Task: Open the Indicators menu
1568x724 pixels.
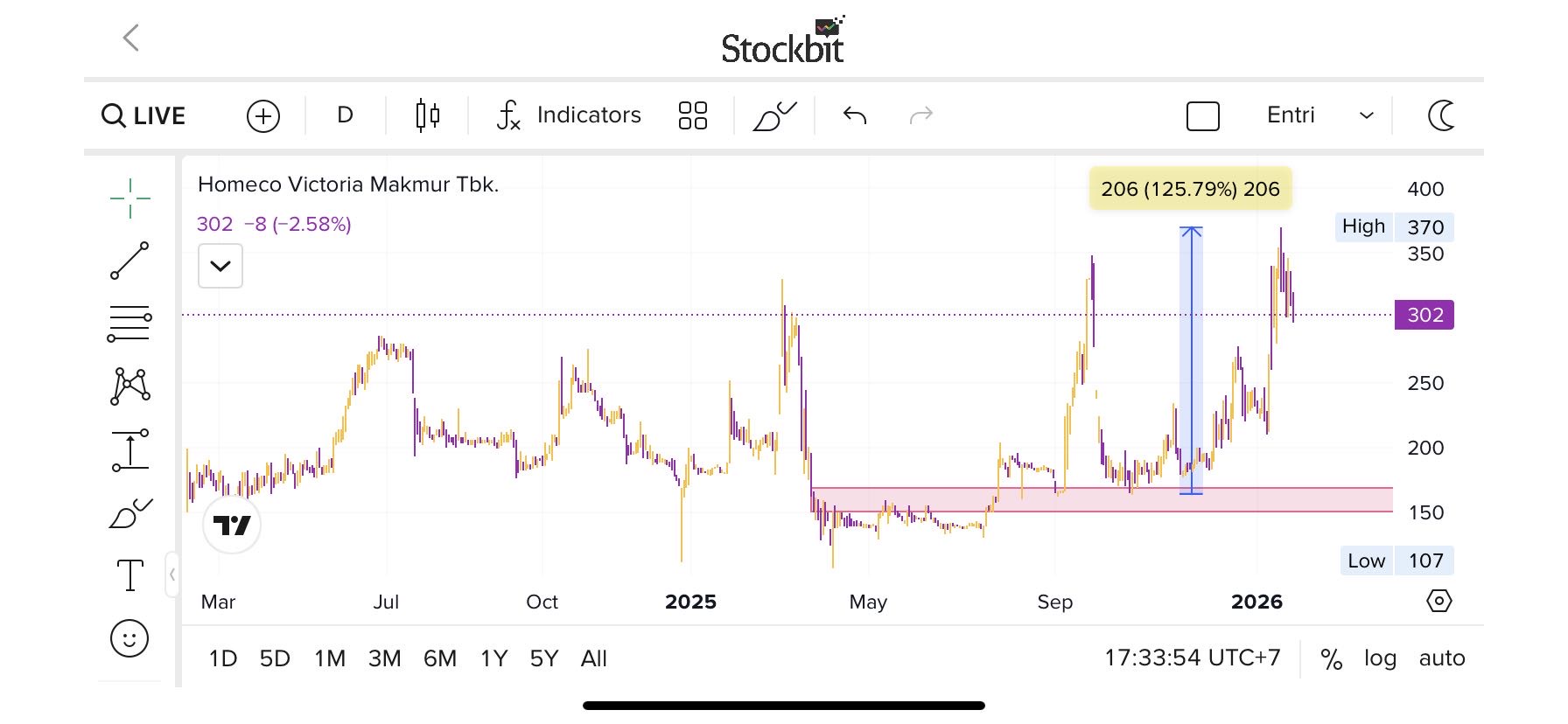Action: click(x=570, y=115)
